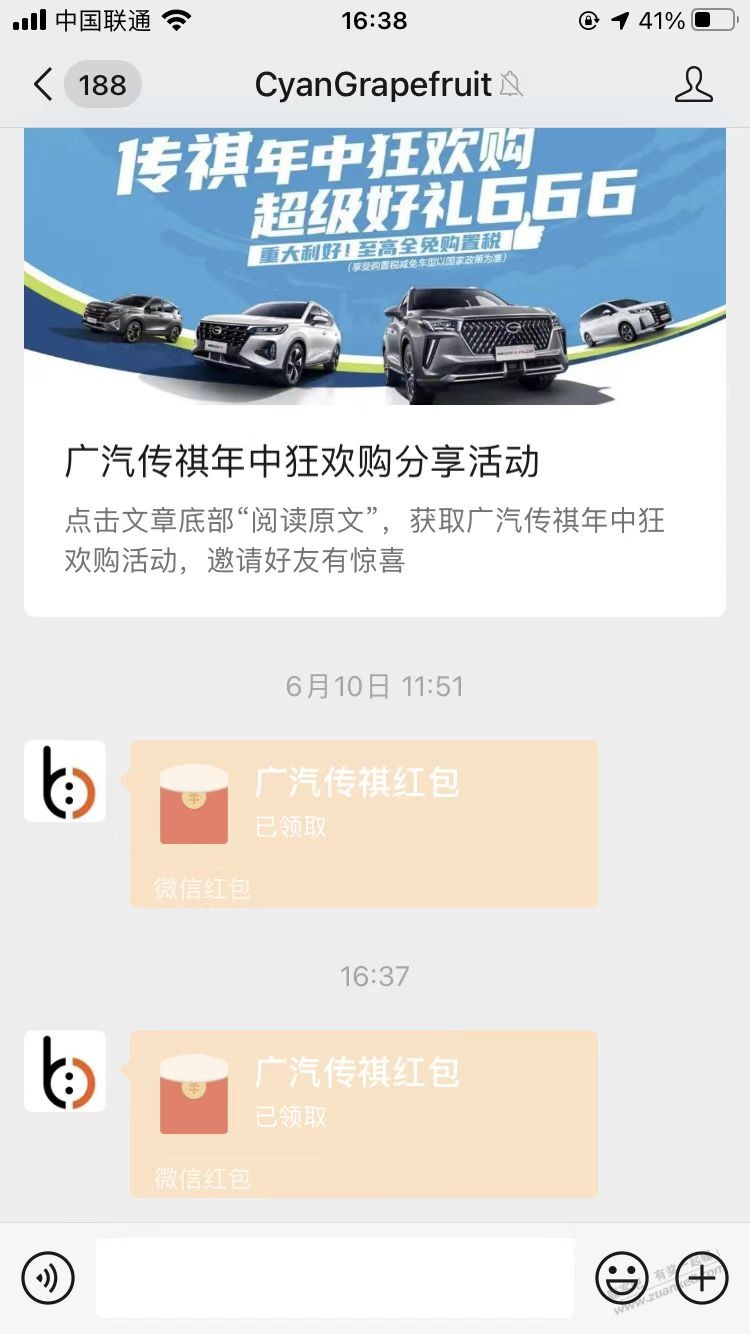The image size is (750, 1334).
Task: Tap the sender avatar beside the 16:37 red packet
Action: click(65, 1071)
